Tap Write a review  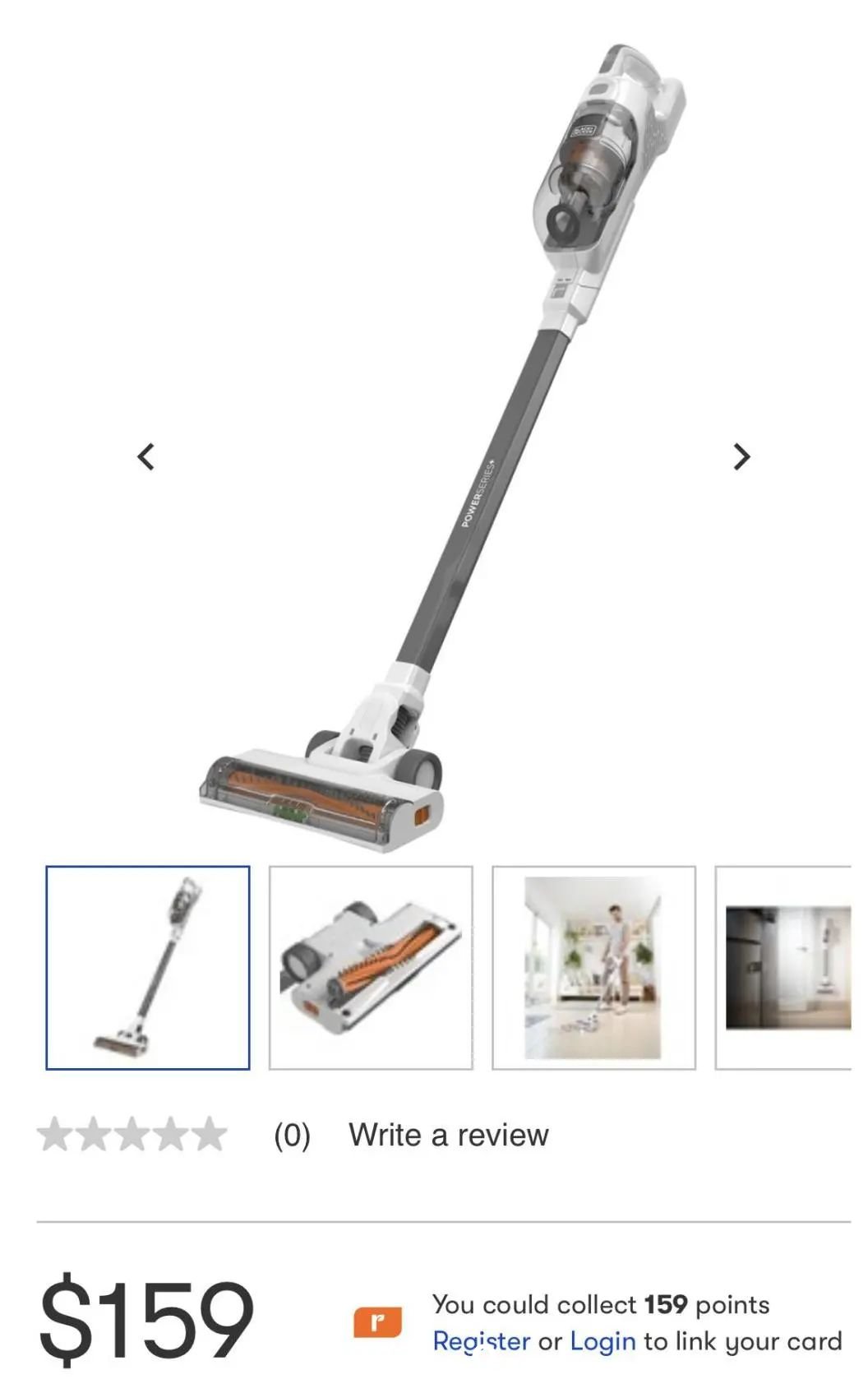coord(448,1135)
